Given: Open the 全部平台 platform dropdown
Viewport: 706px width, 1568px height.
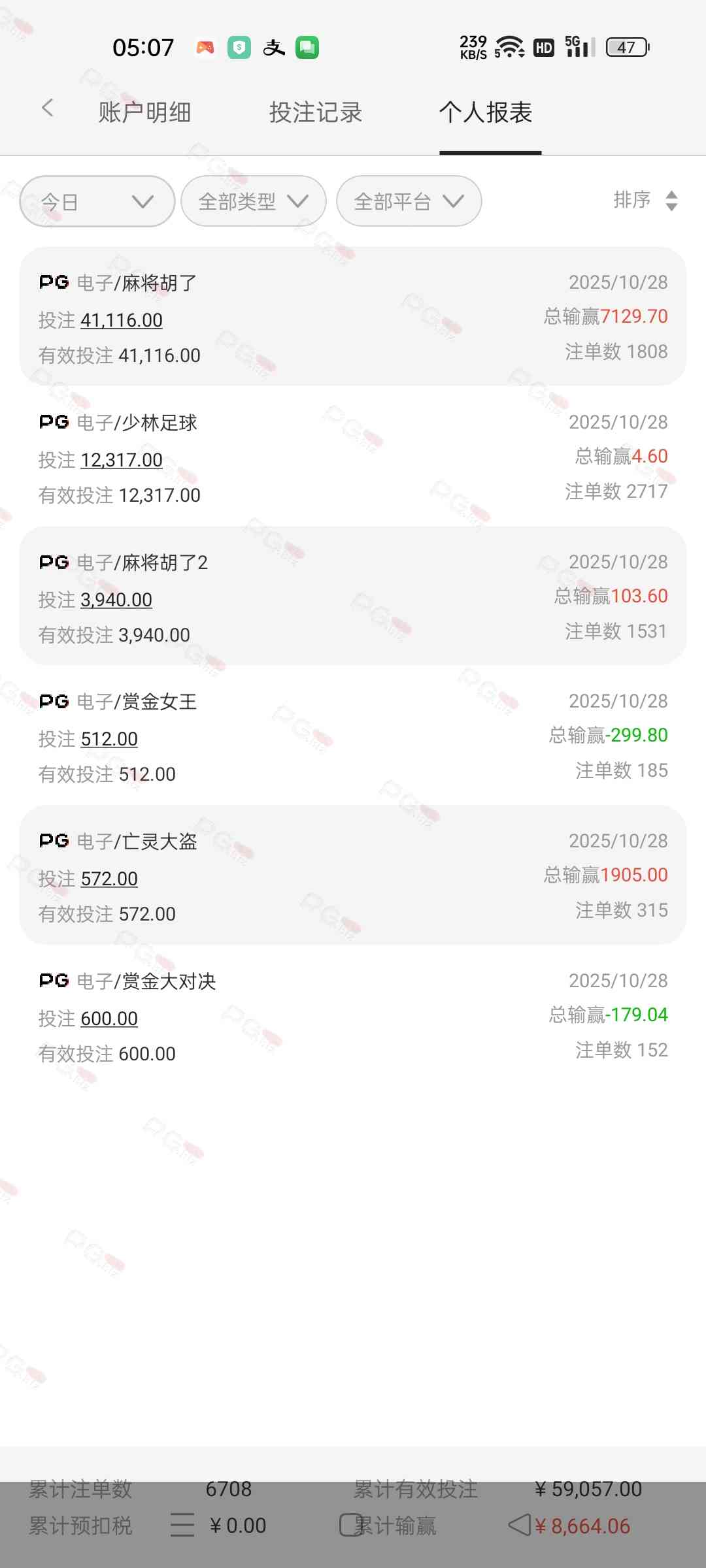Looking at the screenshot, I should pyautogui.click(x=409, y=201).
